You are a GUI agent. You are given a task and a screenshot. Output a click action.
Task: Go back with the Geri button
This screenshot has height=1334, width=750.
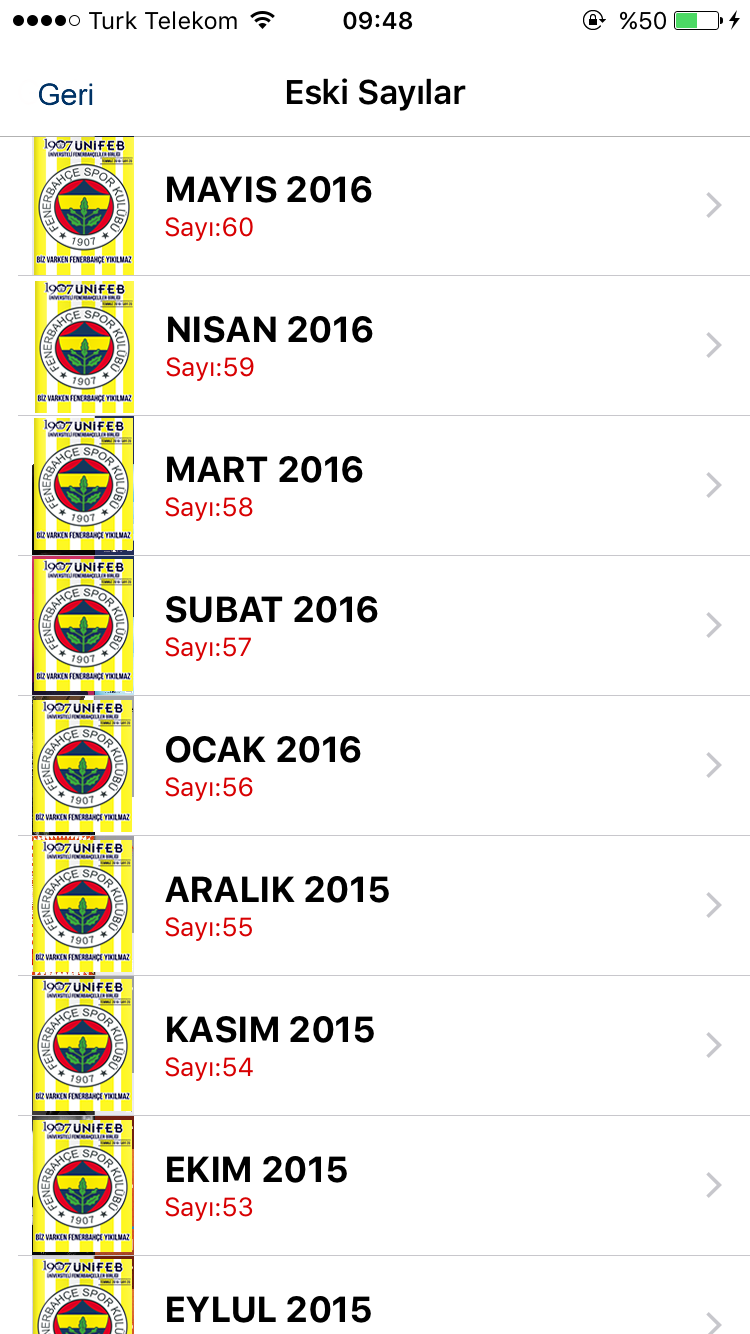[66, 94]
